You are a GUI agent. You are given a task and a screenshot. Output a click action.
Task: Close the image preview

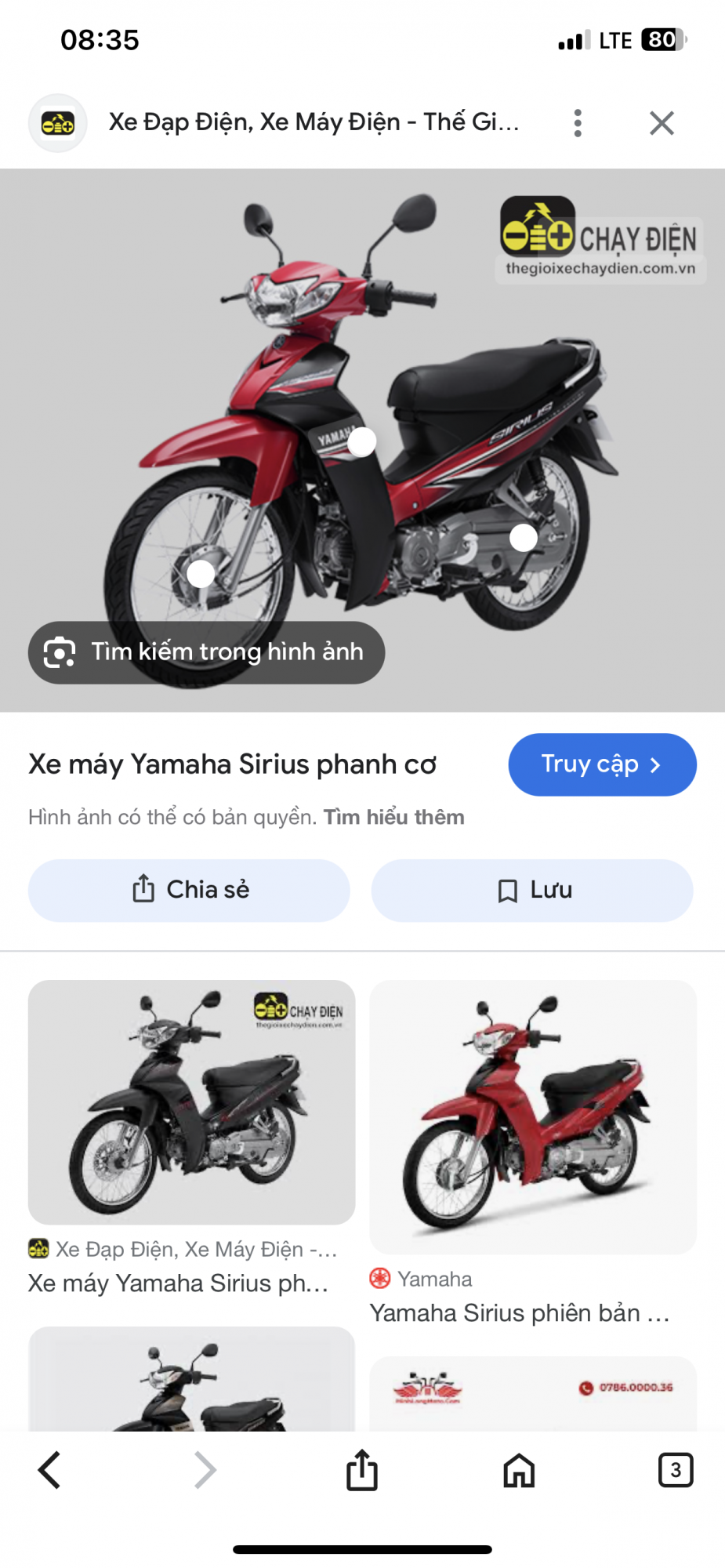pos(662,123)
